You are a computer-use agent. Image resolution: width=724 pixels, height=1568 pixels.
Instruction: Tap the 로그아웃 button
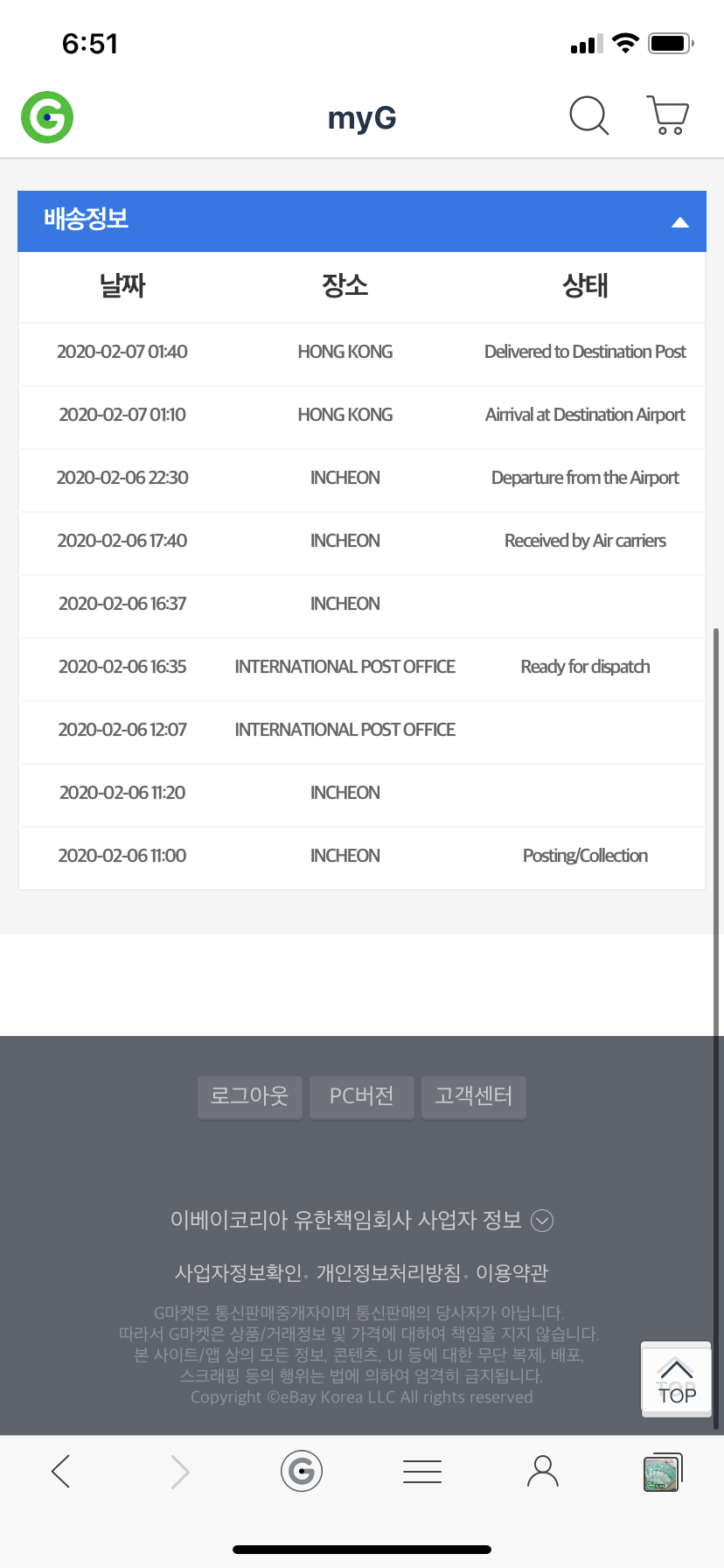tap(250, 1096)
